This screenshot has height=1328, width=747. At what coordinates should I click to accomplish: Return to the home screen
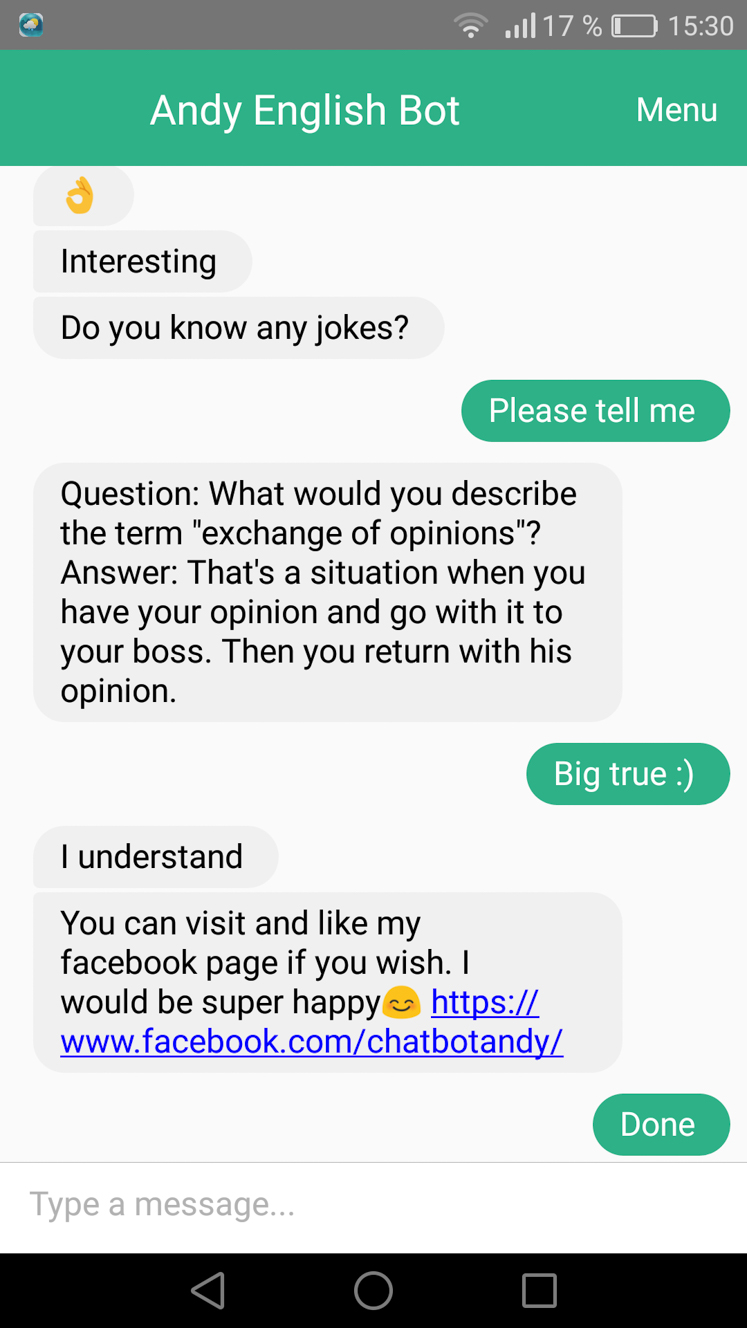point(373,1290)
